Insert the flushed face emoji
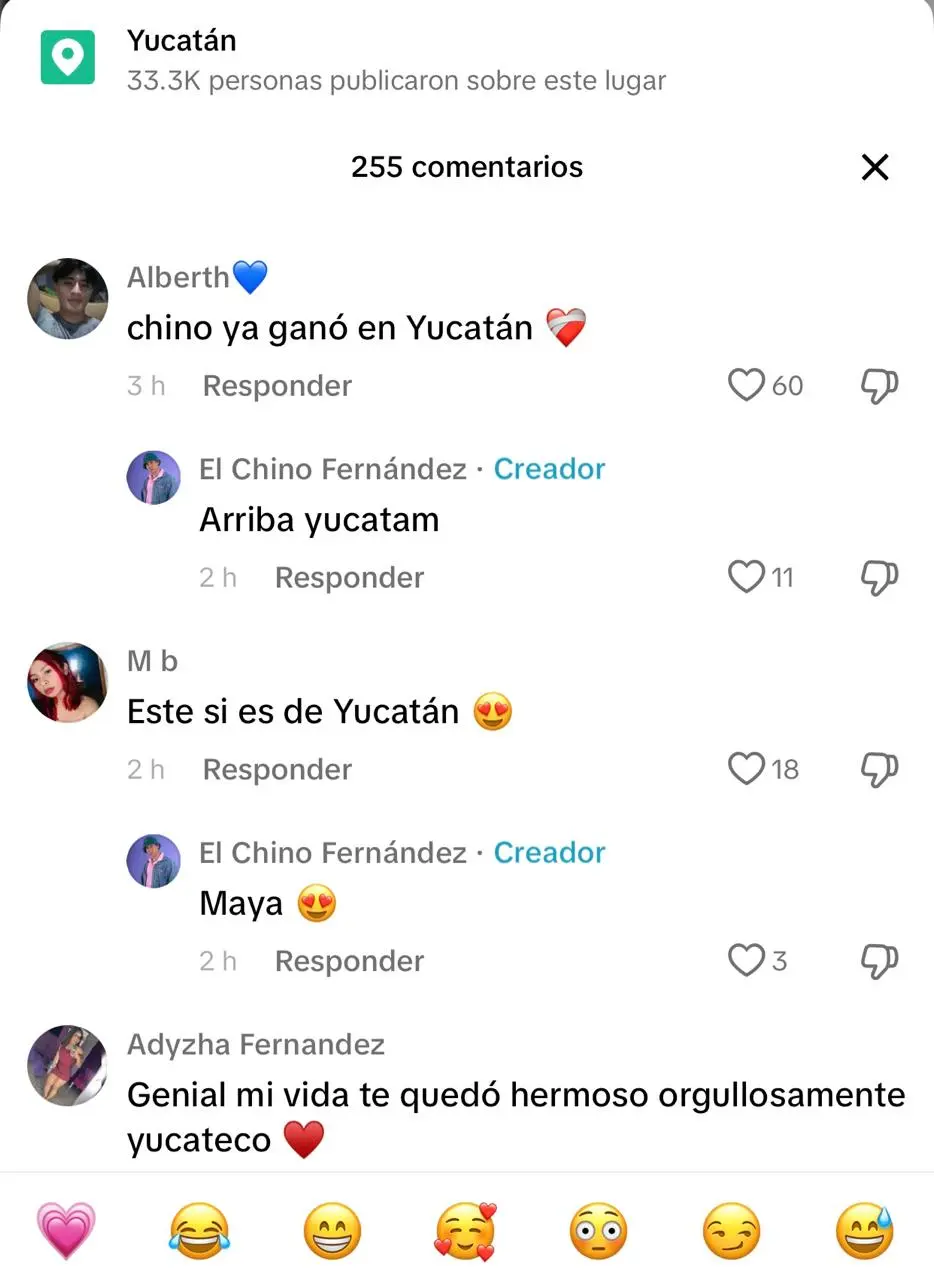 (598, 1230)
